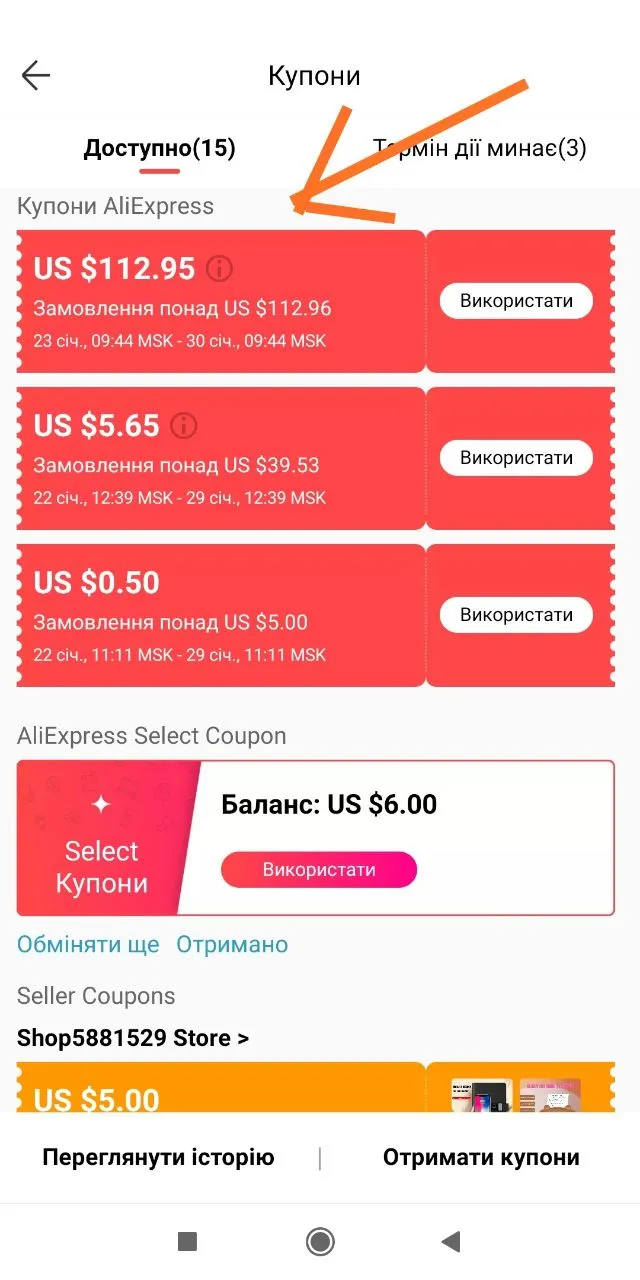640x1280 pixels.
Task: Go back using the top-left arrow
Action: point(36,76)
